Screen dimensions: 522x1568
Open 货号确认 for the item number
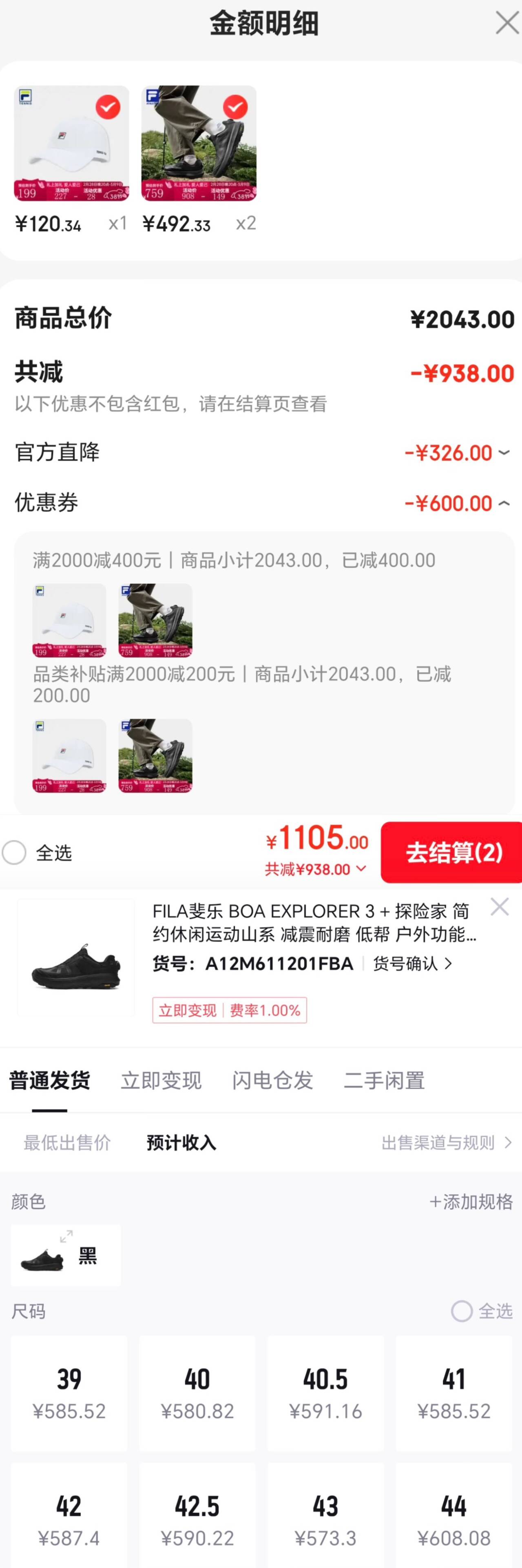pyautogui.click(x=412, y=963)
